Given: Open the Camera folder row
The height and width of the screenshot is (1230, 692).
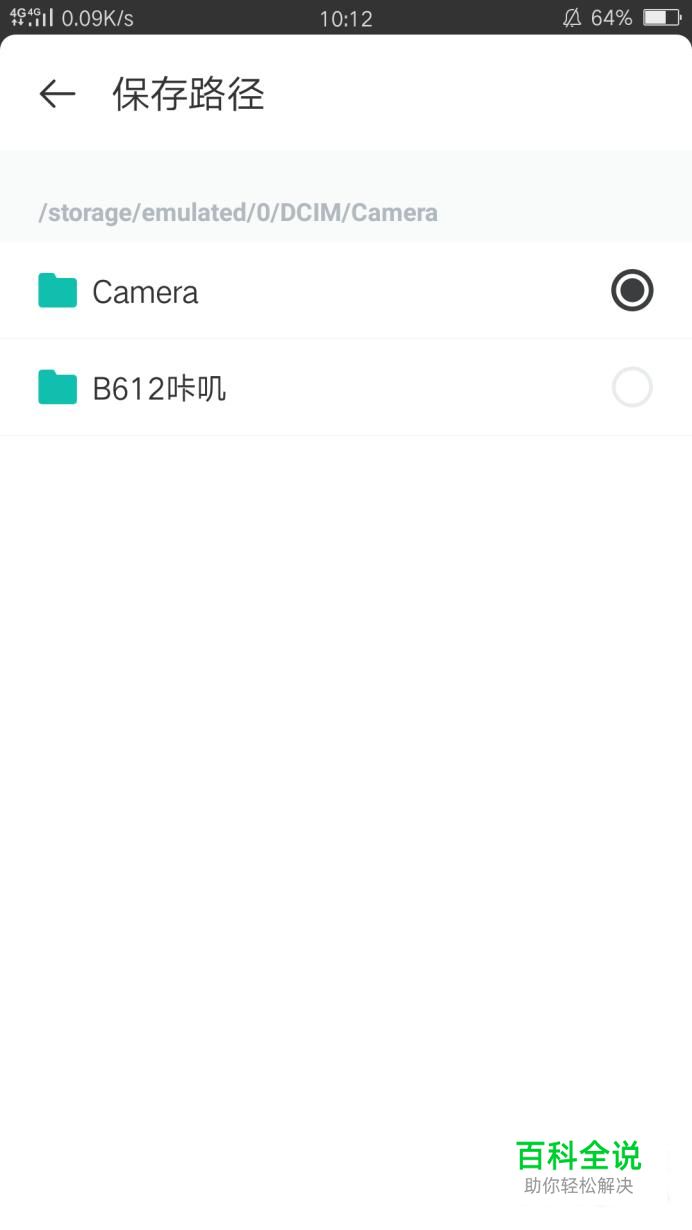Looking at the screenshot, I should [346, 291].
